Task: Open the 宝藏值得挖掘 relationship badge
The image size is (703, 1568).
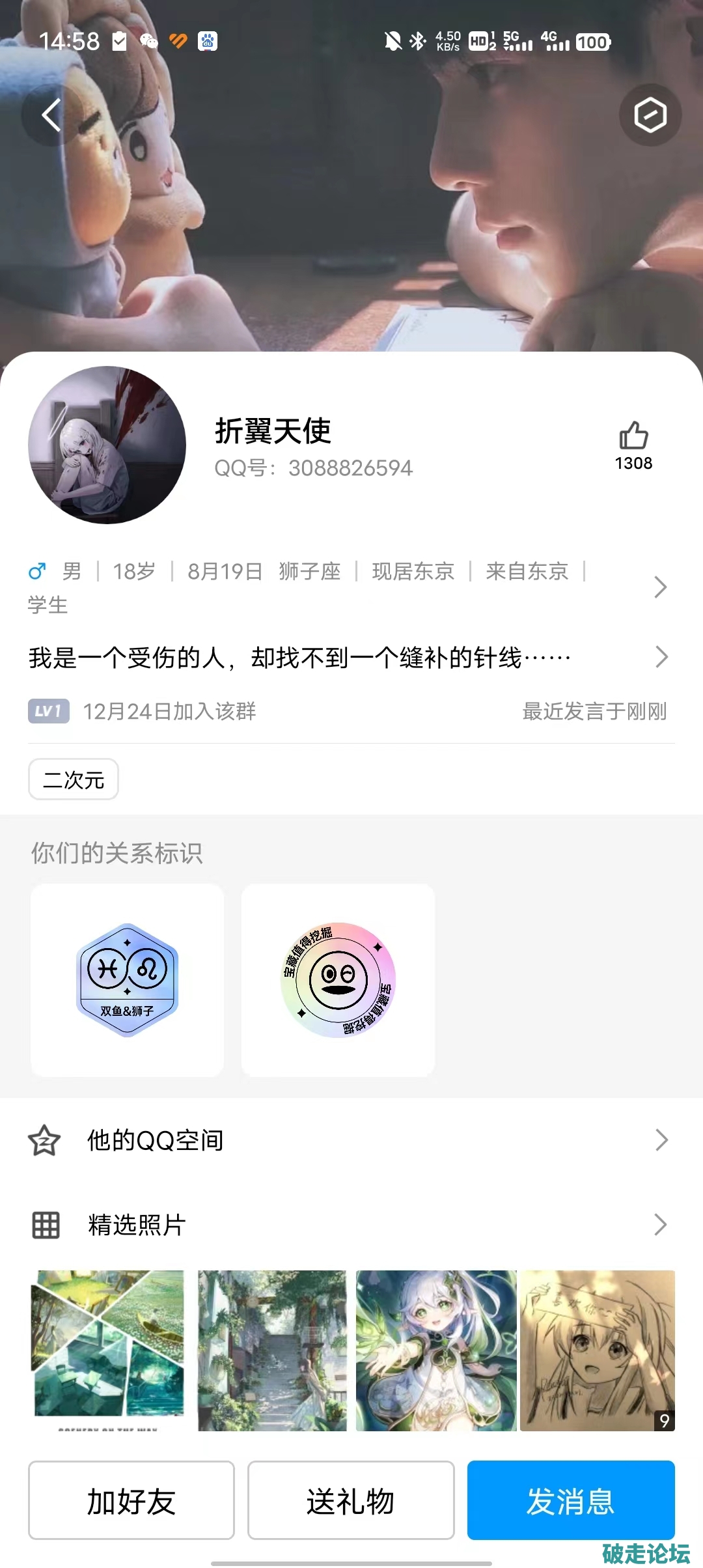Action: tap(338, 980)
